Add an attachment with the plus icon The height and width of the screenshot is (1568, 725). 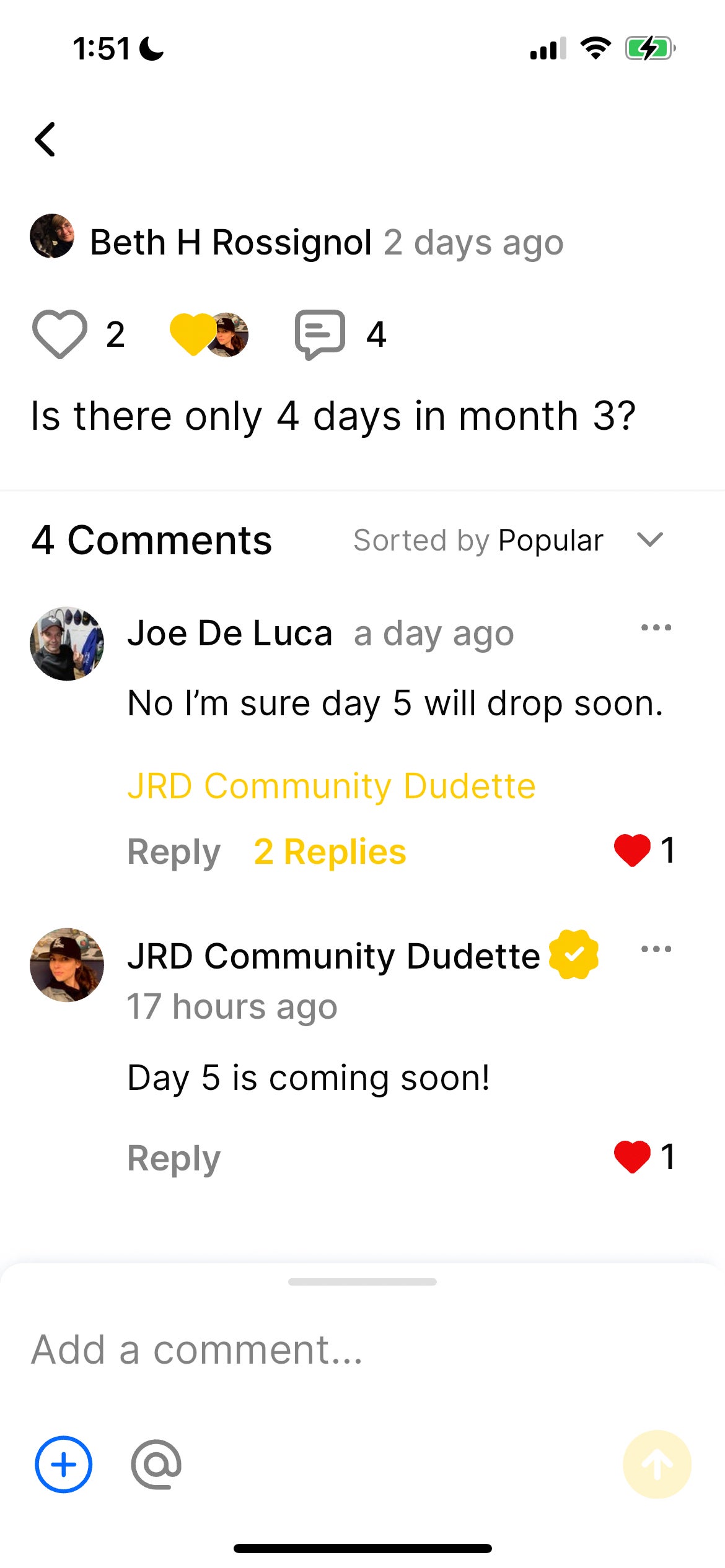(x=63, y=1465)
